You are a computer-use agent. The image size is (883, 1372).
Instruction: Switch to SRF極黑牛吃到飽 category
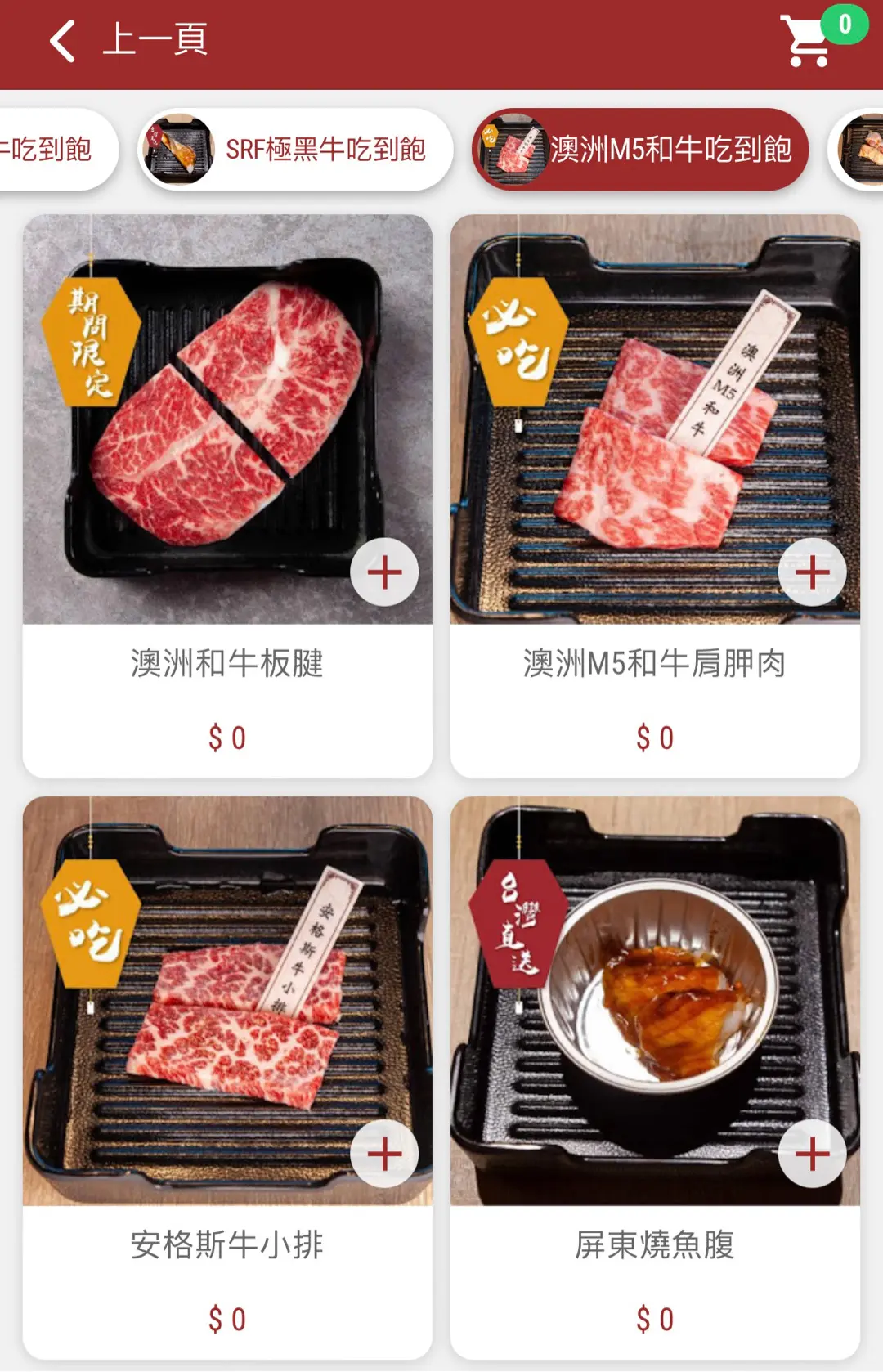pyautogui.click(x=296, y=150)
